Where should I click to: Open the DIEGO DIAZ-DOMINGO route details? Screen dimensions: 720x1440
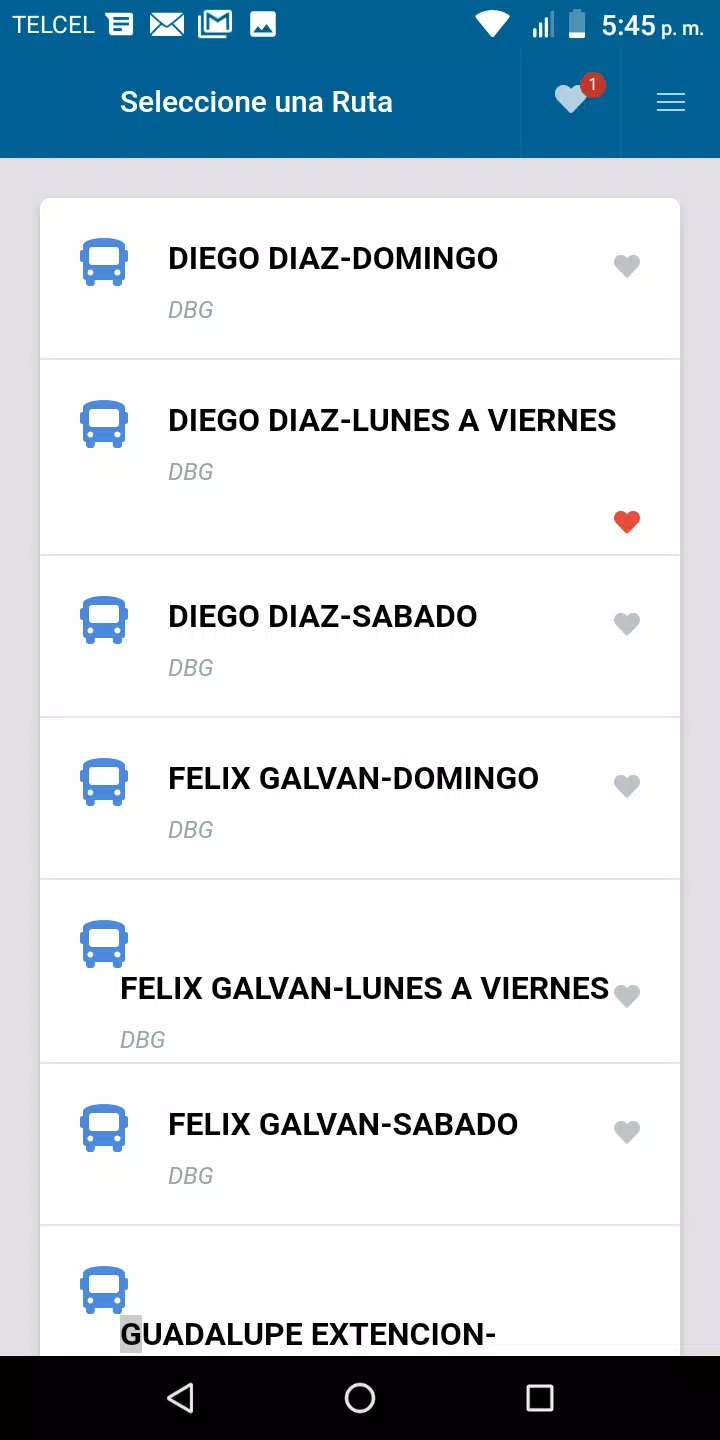coord(333,258)
